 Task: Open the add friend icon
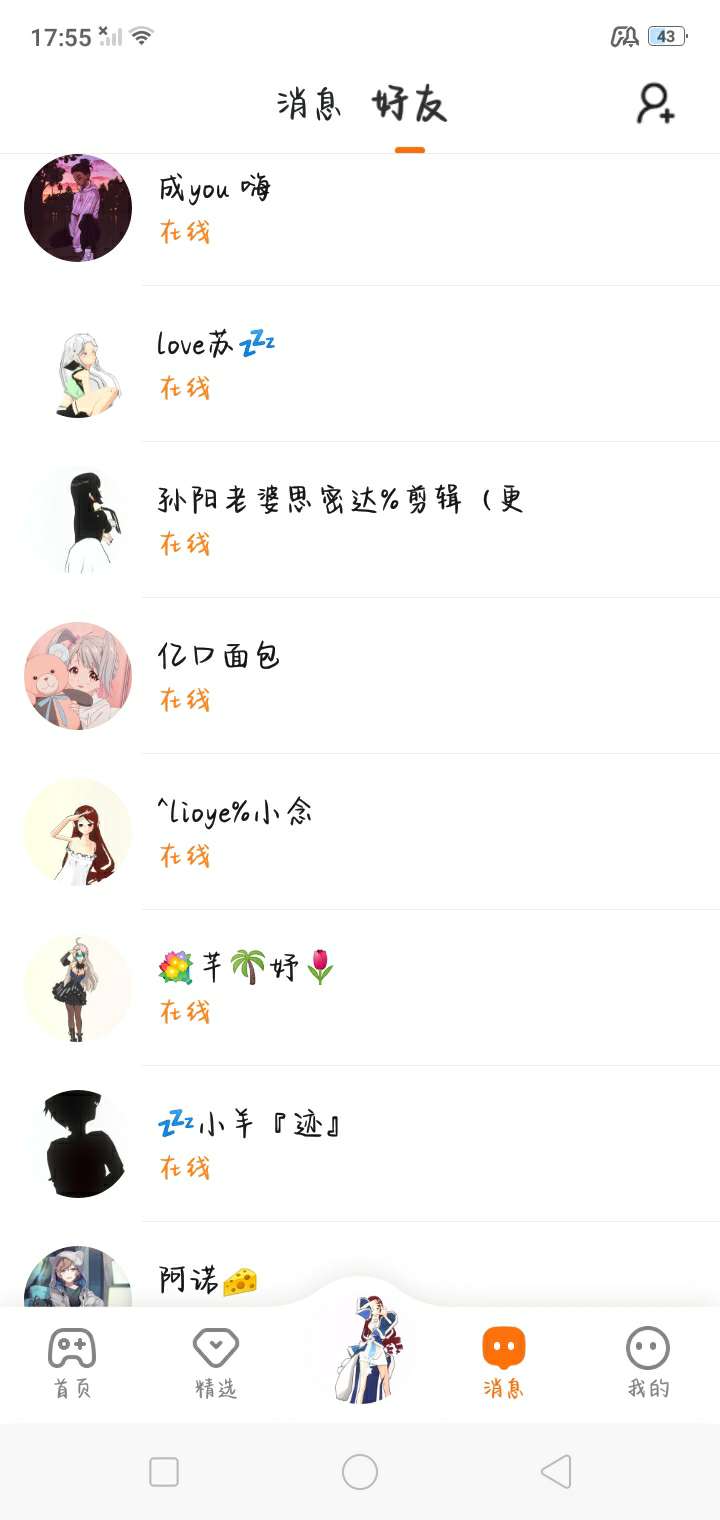tap(656, 104)
